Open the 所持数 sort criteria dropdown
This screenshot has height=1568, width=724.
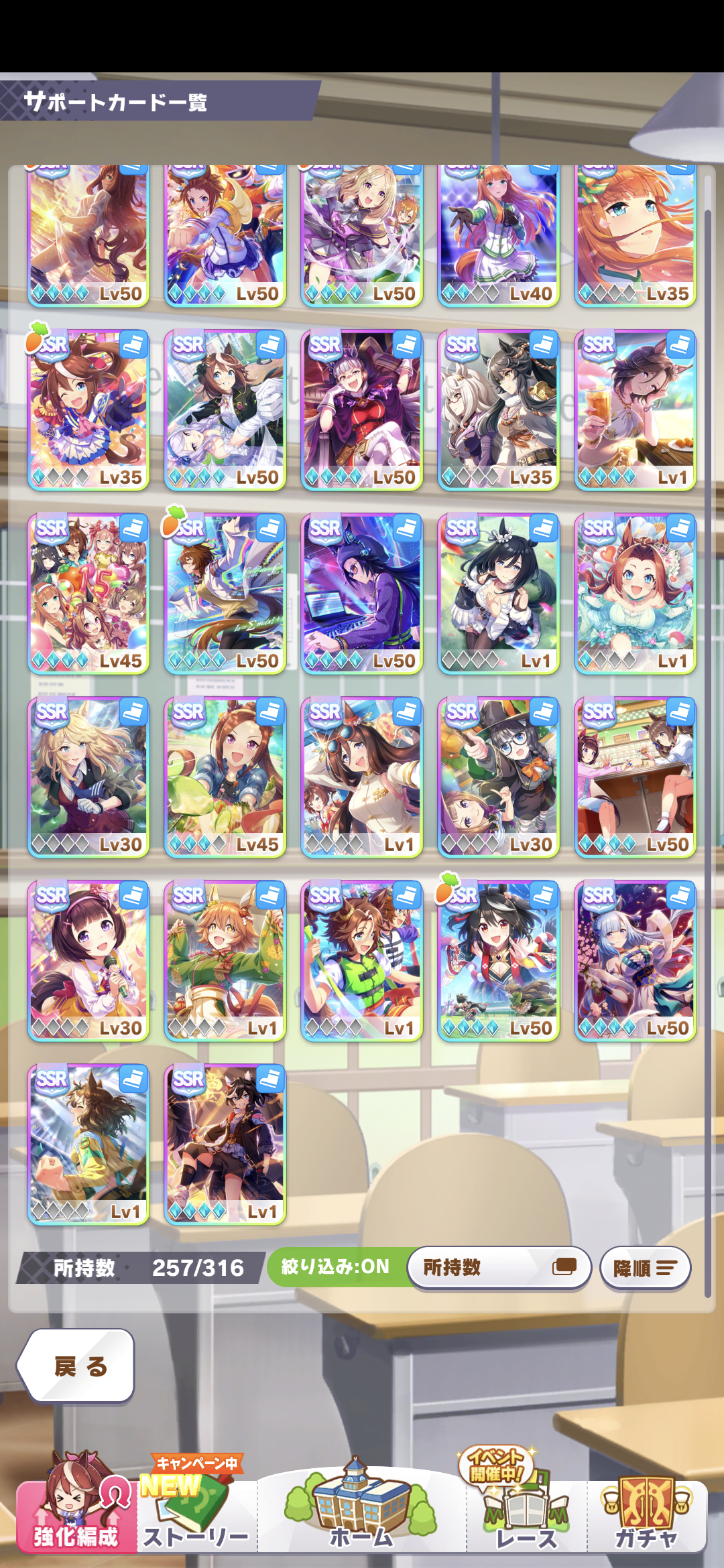coord(499,1267)
